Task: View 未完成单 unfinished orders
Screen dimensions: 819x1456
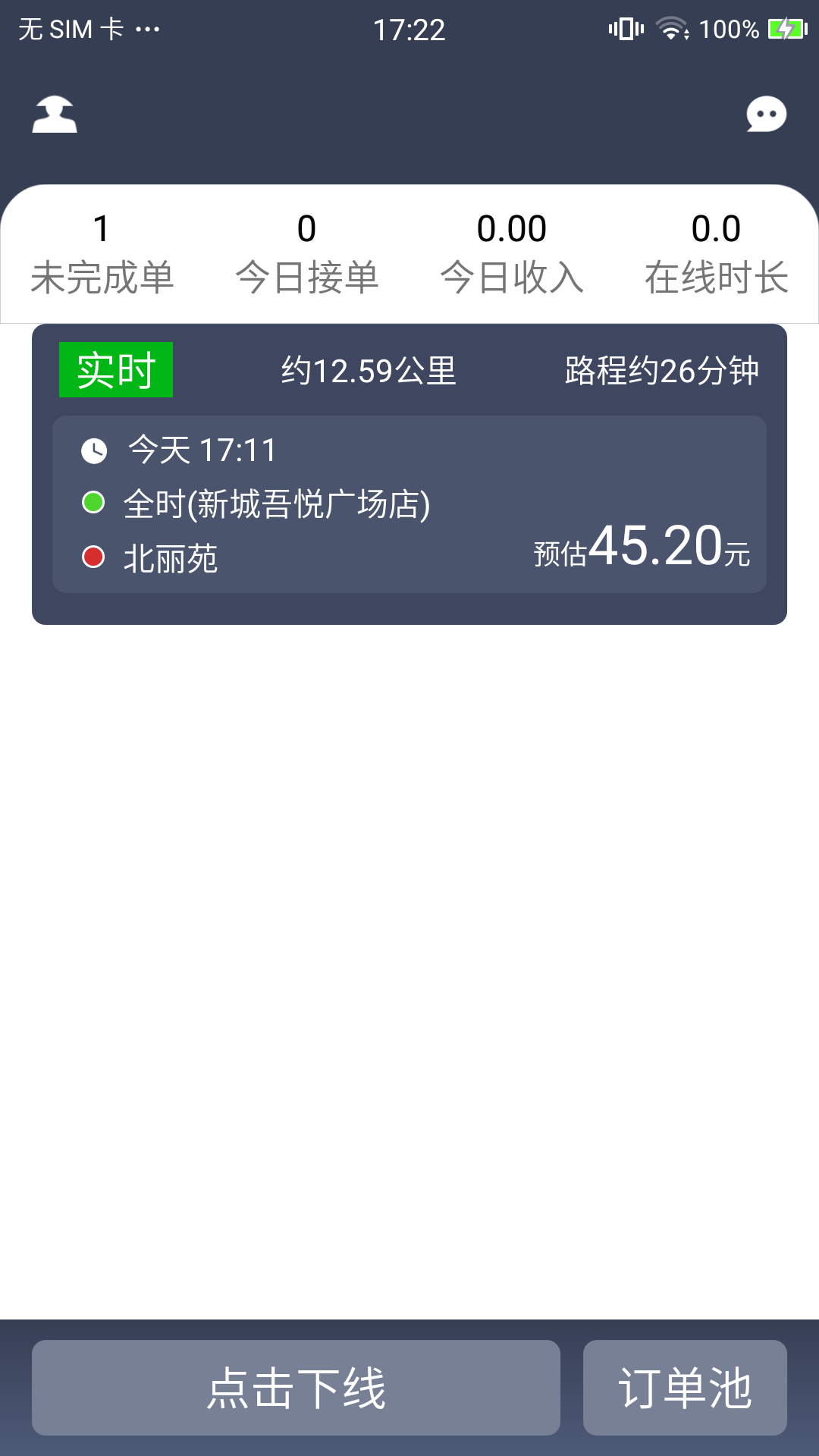Action: click(x=102, y=254)
